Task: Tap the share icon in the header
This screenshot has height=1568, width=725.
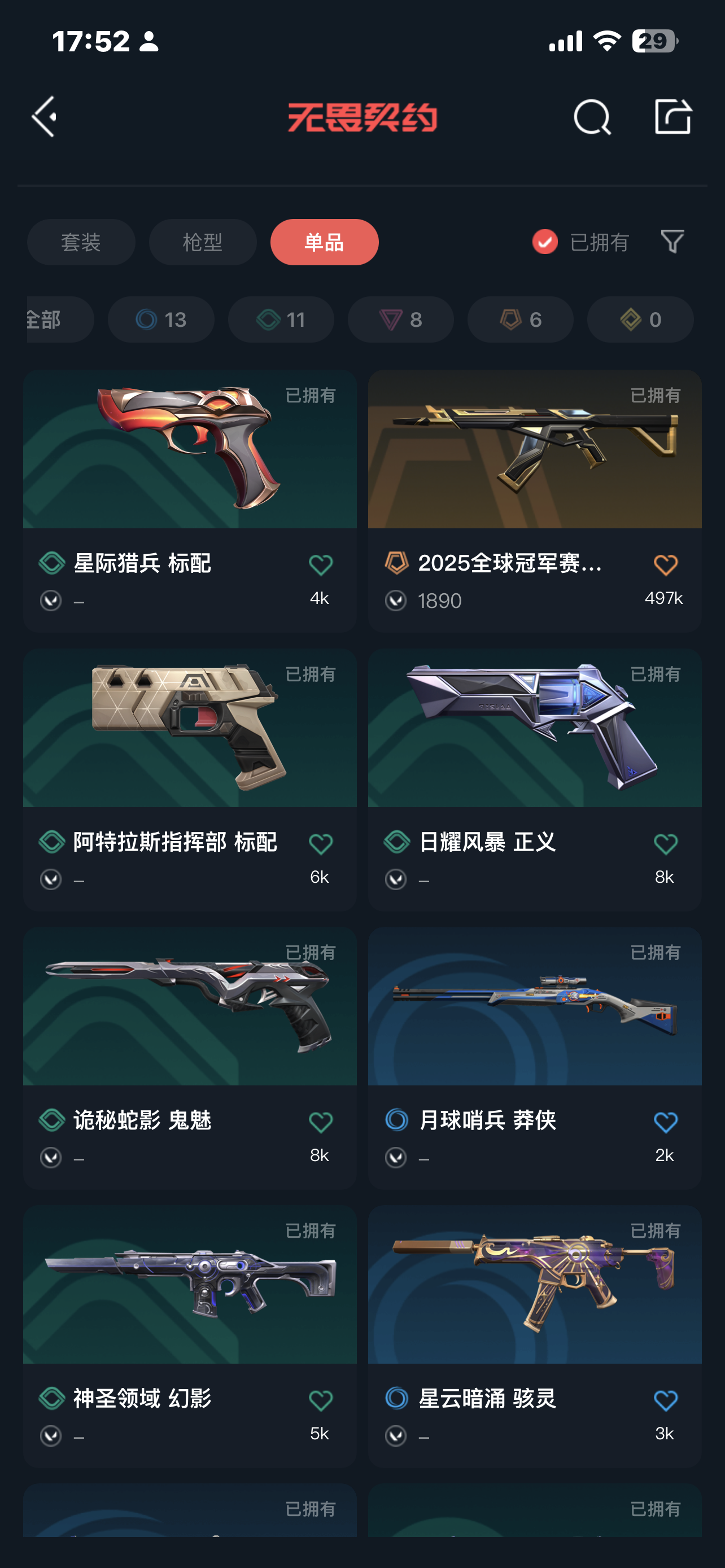Action: pos(672,116)
